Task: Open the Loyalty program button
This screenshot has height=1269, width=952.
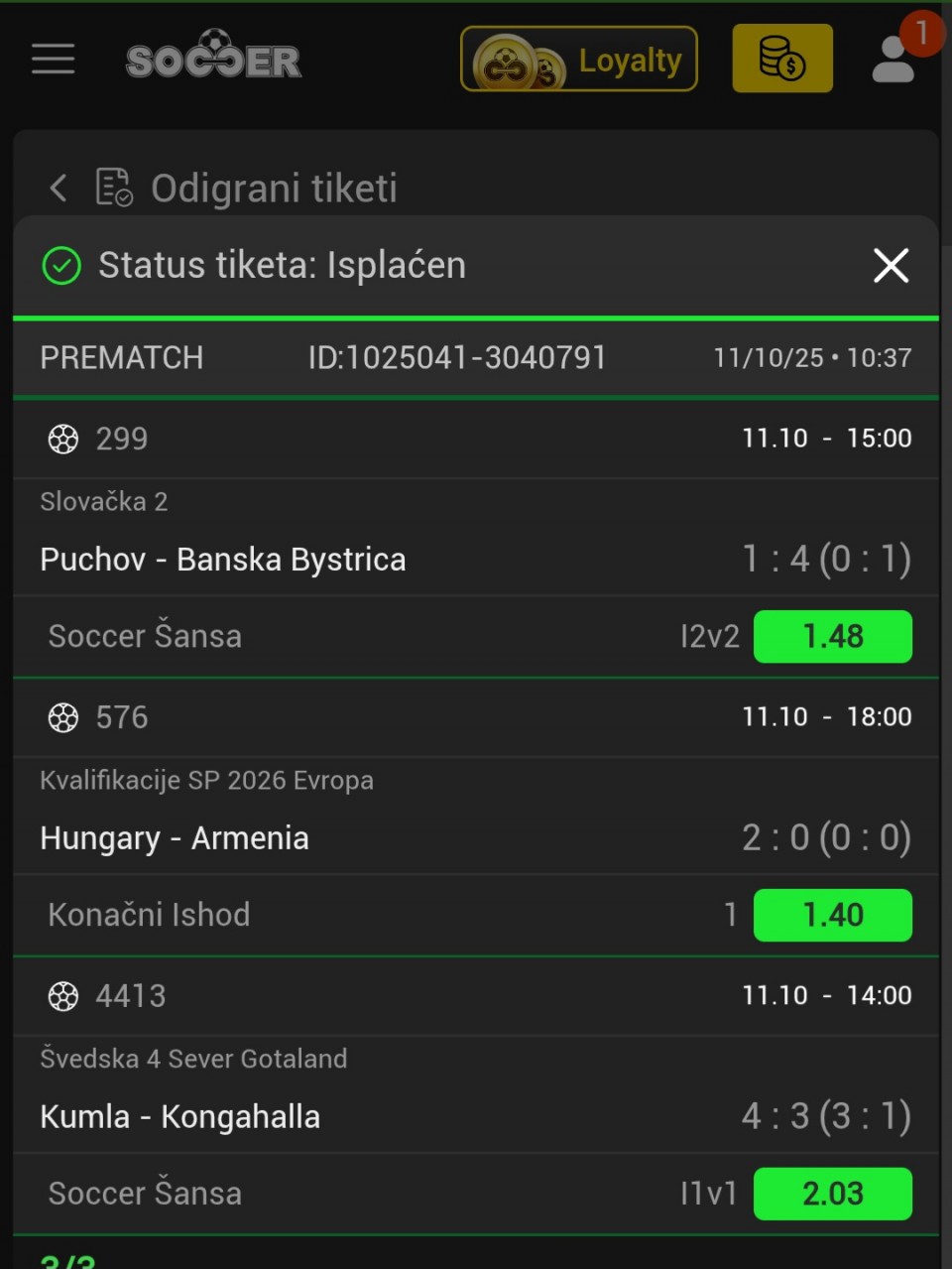Action: (579, 60)
